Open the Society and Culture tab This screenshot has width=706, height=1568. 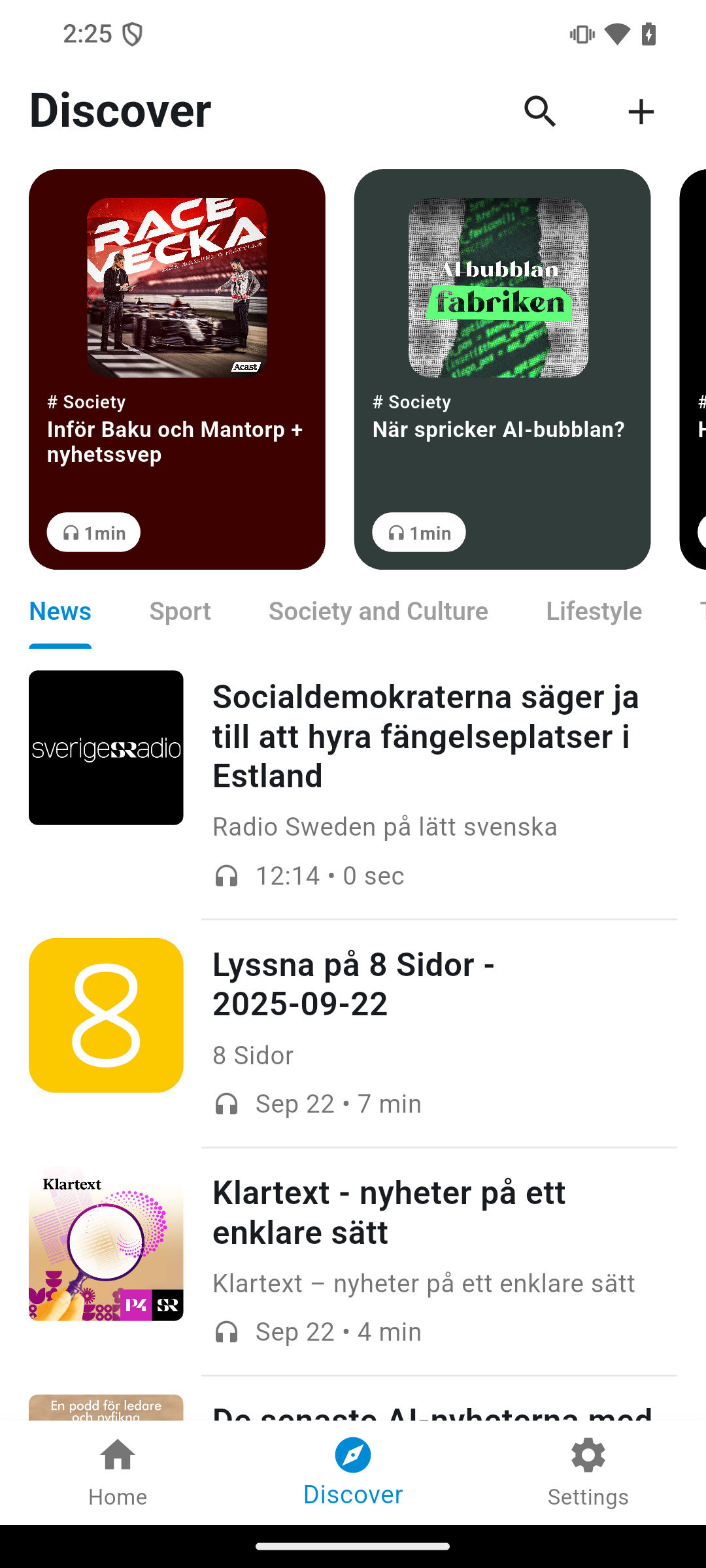tap(378, 612)
